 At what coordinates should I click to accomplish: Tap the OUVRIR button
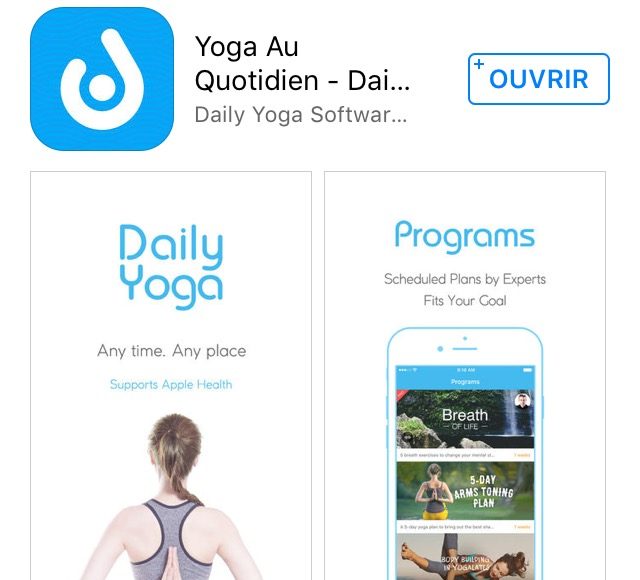click(x=538, y=79)
